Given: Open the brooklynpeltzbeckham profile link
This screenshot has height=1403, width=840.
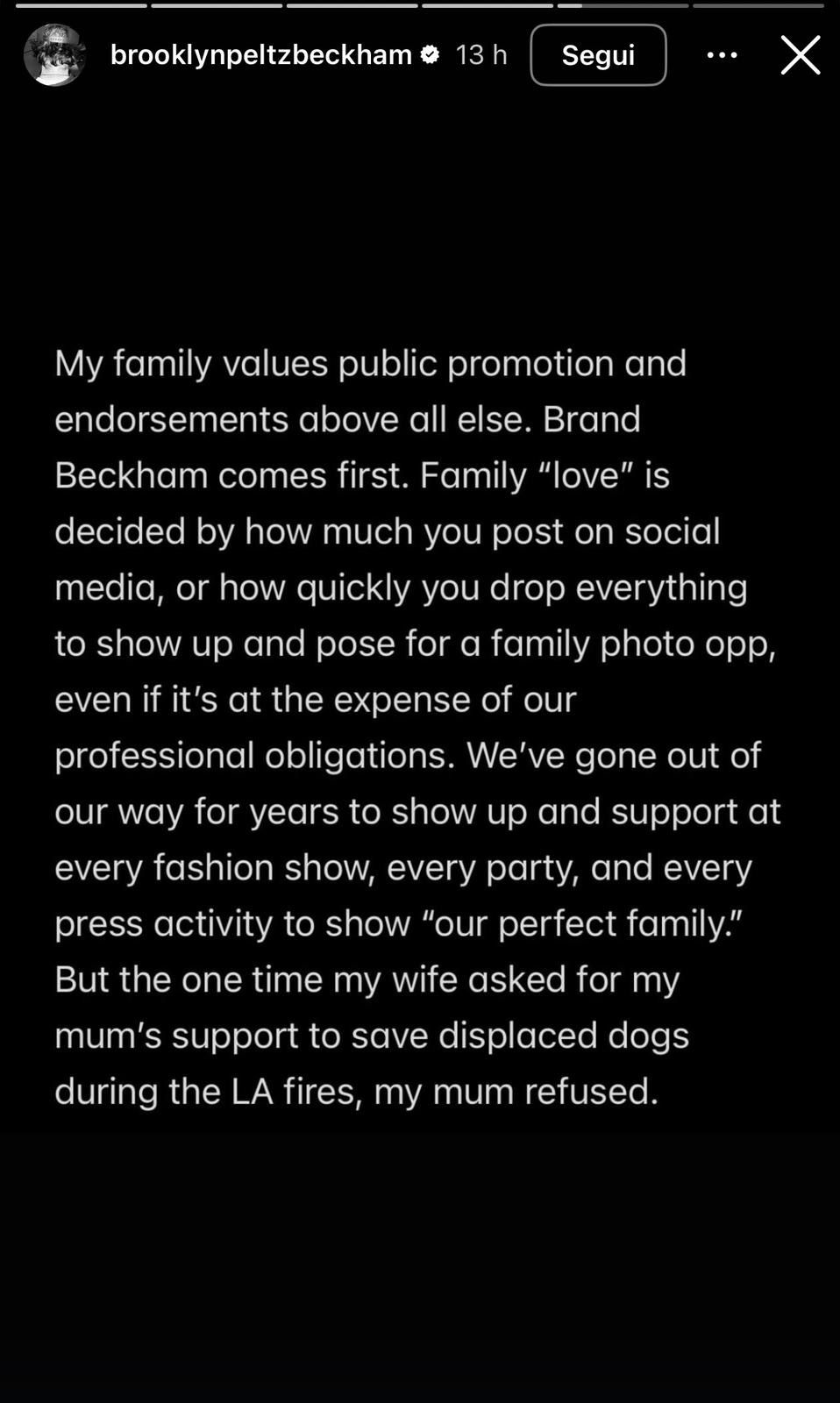Looking at the screenshot, I should click(260, 55).
